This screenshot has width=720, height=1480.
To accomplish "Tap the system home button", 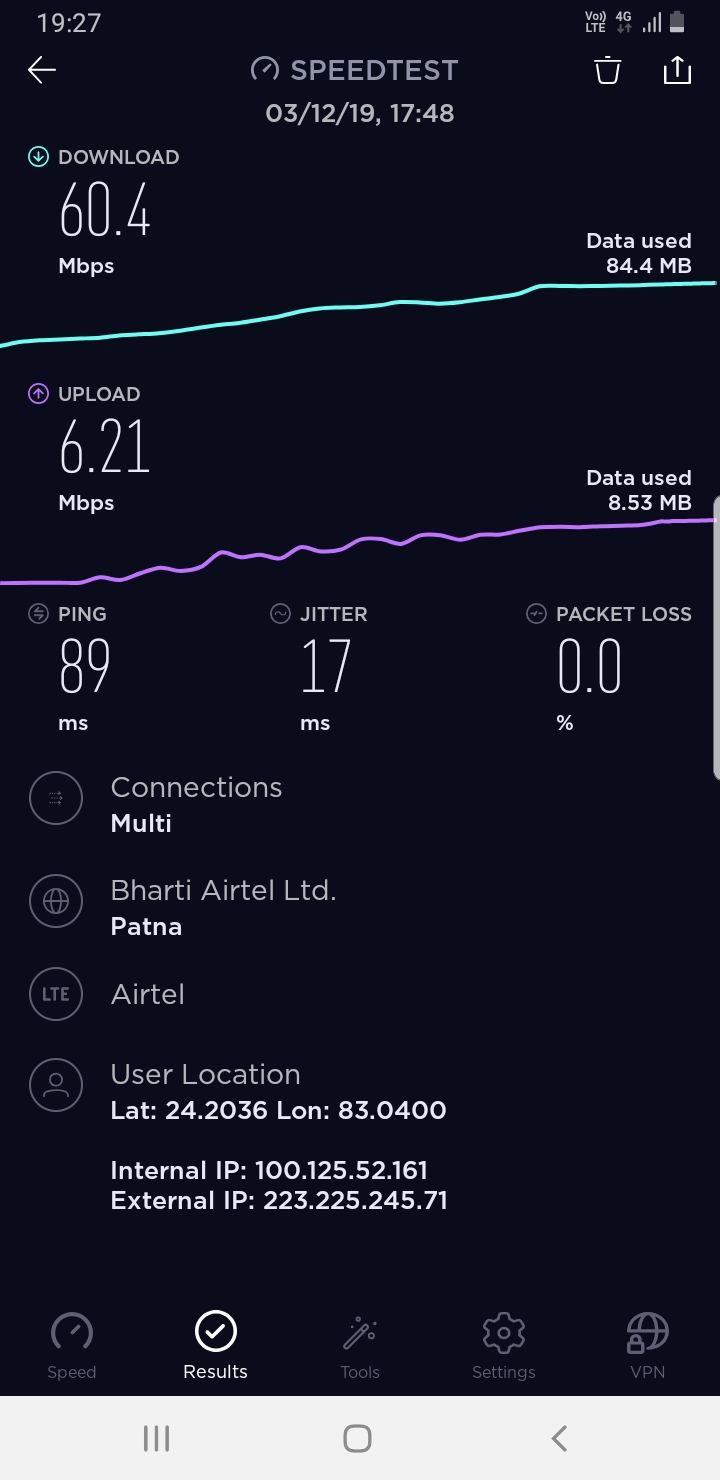I will (x=357, y=1438).
